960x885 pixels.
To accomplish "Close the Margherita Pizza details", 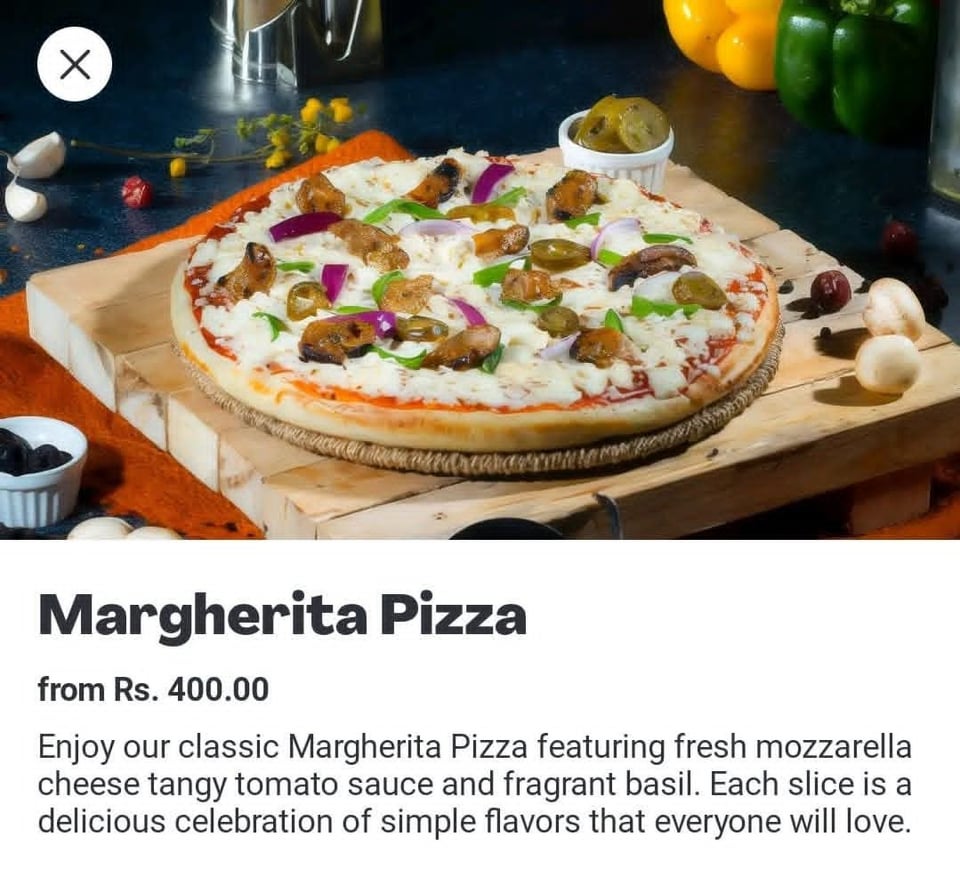I will [x=75, y=65].
